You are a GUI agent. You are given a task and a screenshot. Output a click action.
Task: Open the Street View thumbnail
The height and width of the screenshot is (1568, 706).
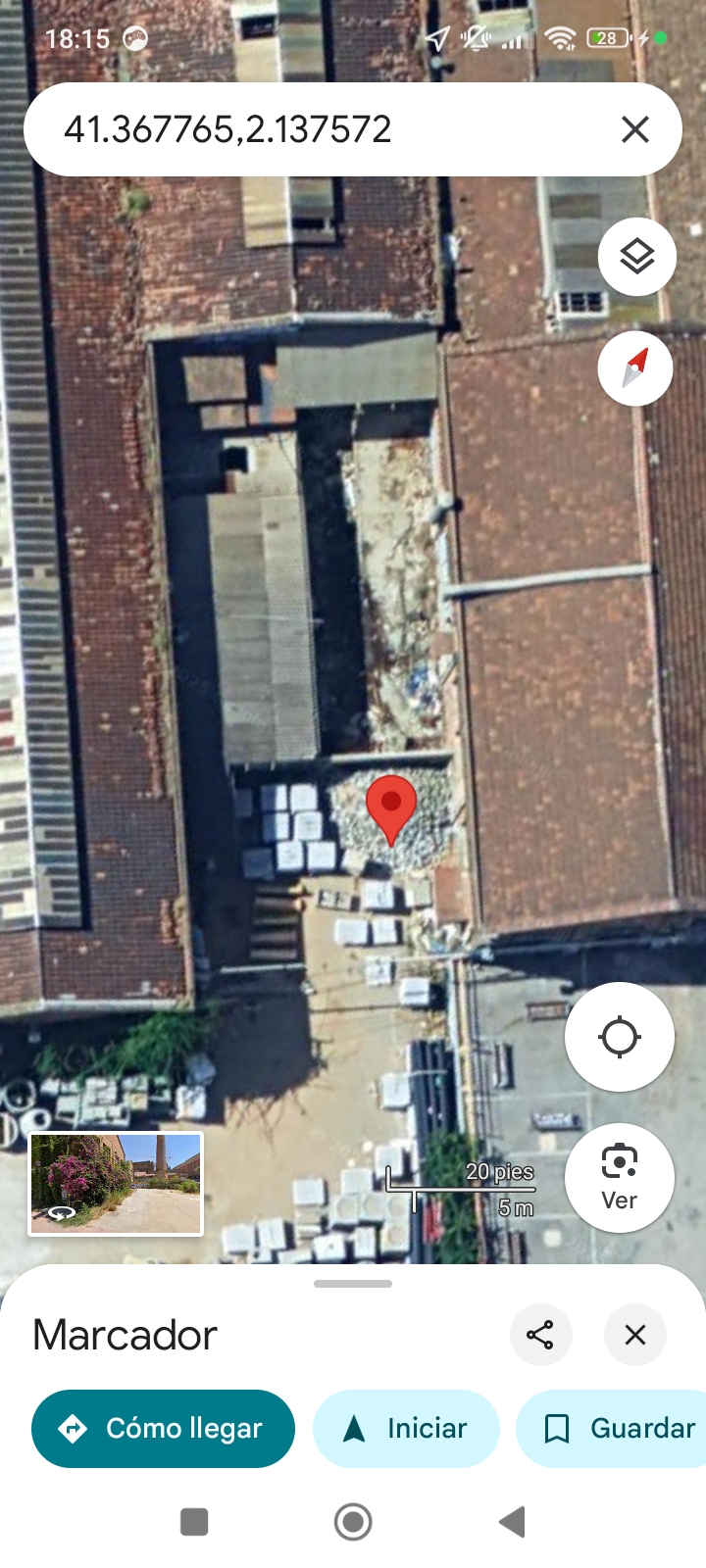116,1184
